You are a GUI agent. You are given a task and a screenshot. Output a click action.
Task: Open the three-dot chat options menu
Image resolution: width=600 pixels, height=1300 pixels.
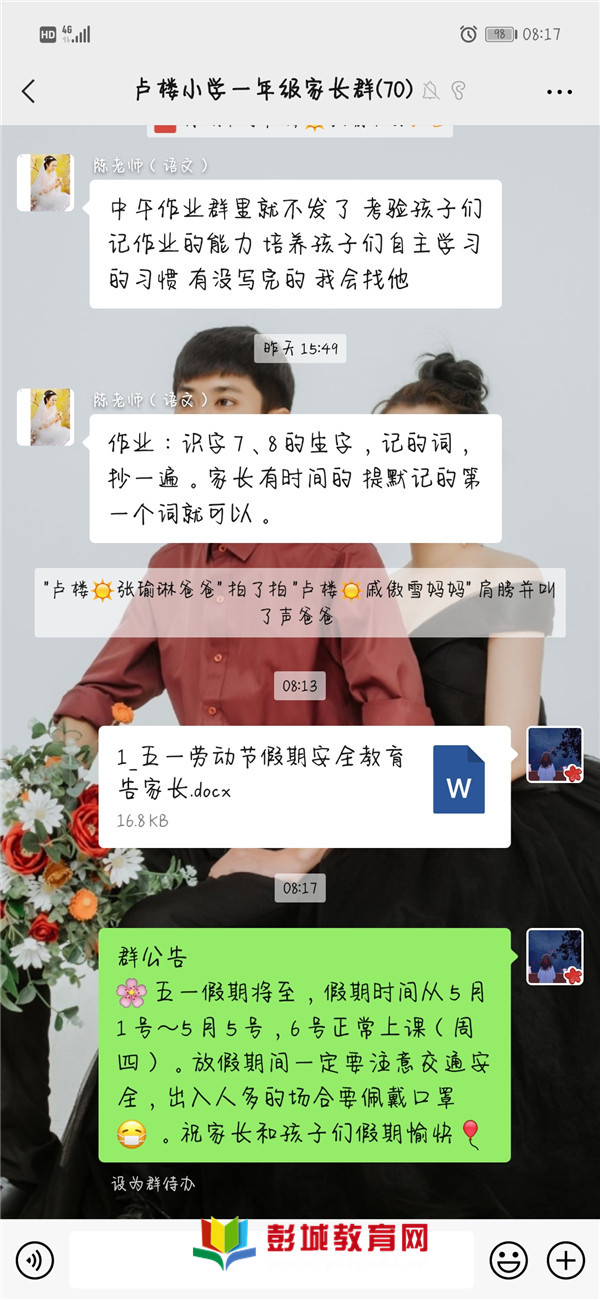click(559, 92)
